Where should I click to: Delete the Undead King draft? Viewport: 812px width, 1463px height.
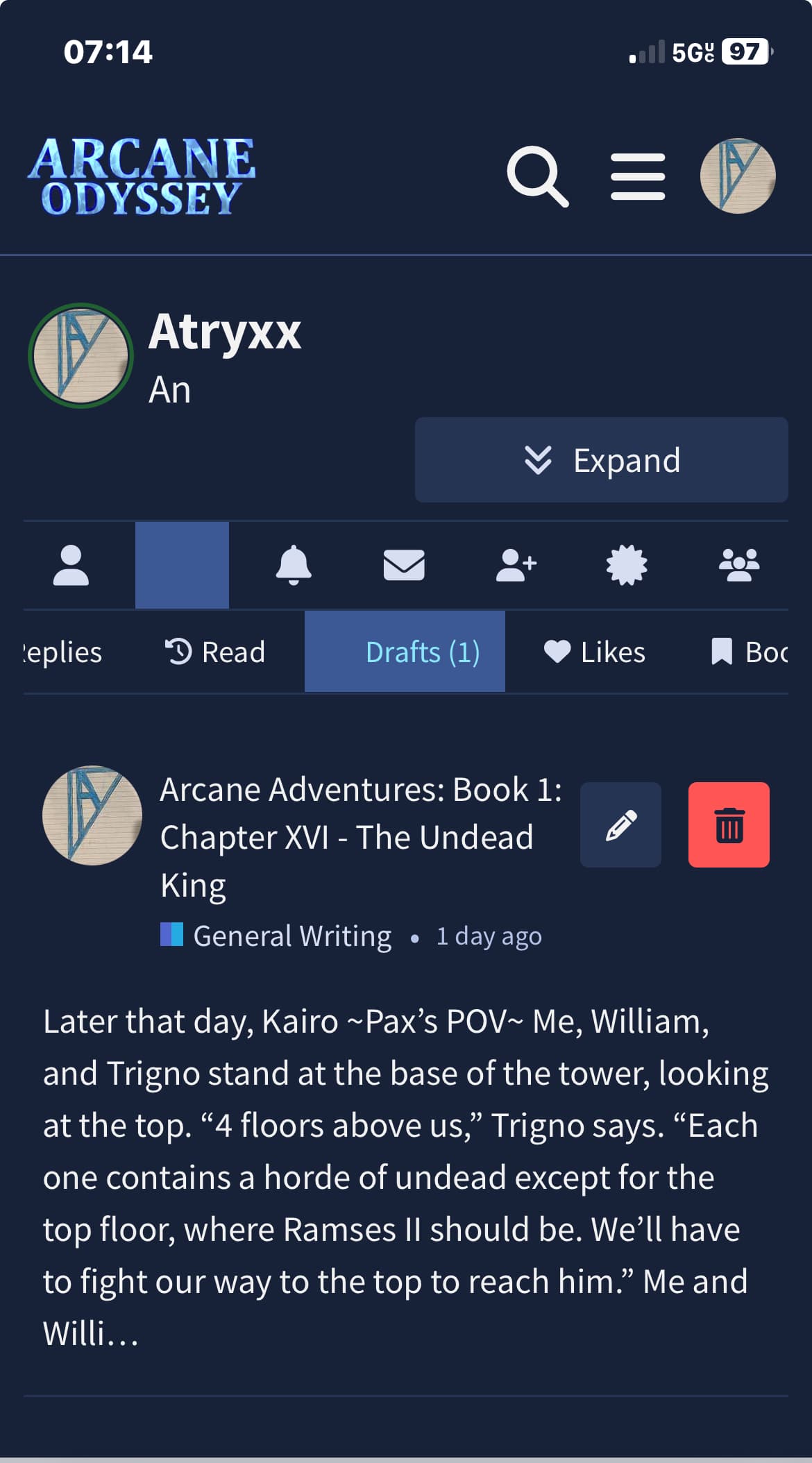pos(729,825)
